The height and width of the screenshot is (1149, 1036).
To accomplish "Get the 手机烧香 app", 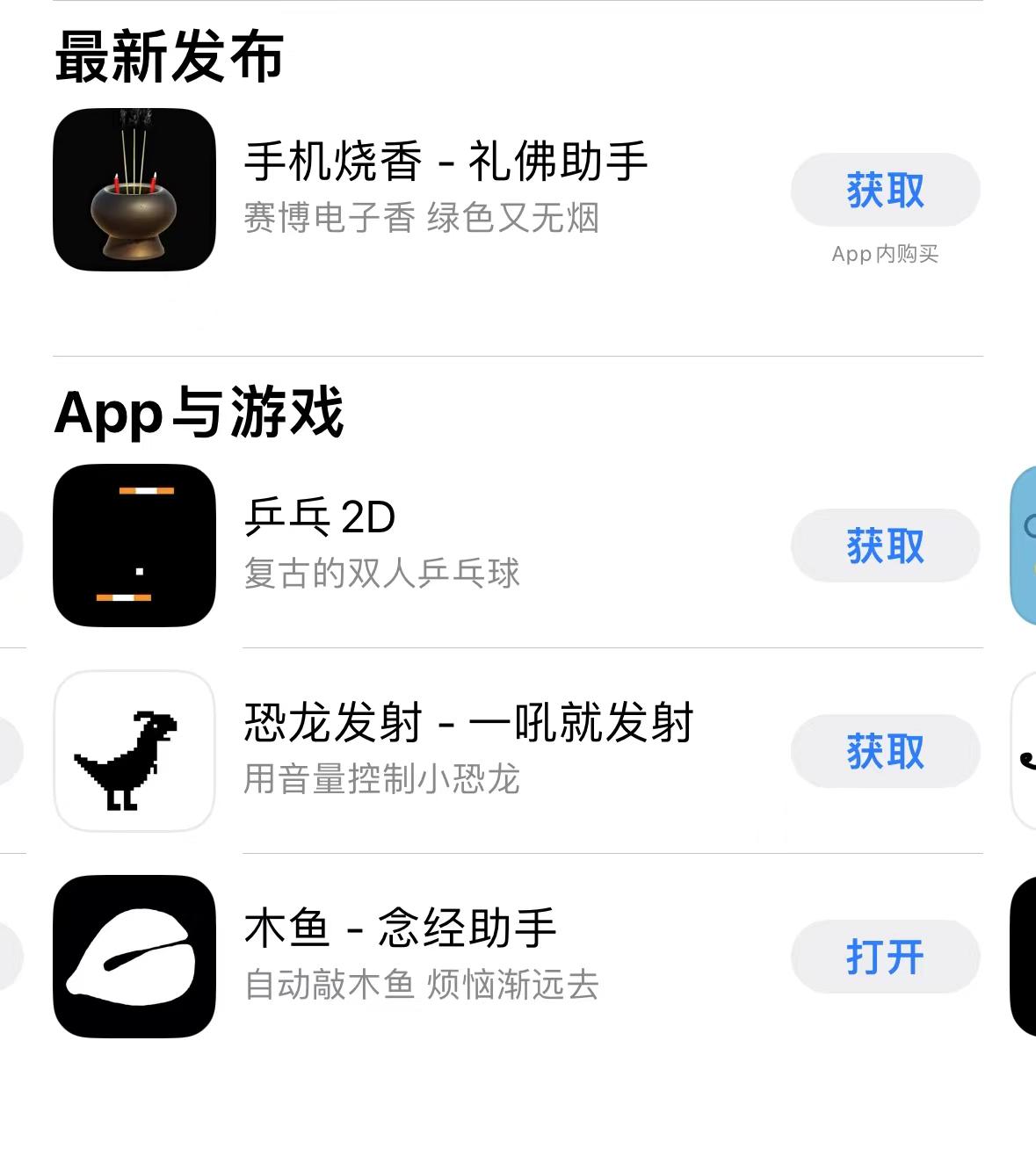I will (x=885, y=190).
